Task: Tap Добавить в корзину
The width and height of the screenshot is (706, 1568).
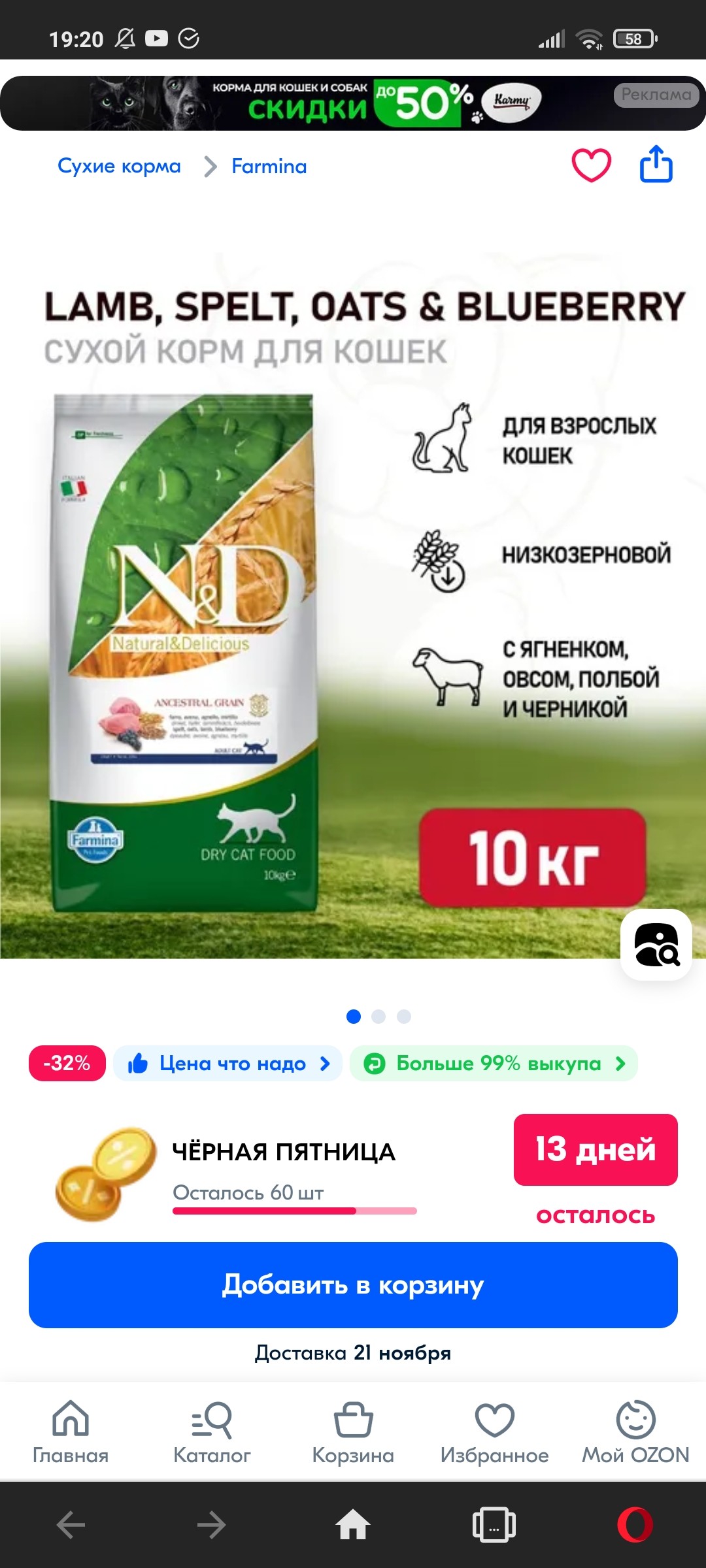Action: [353, 1285]
